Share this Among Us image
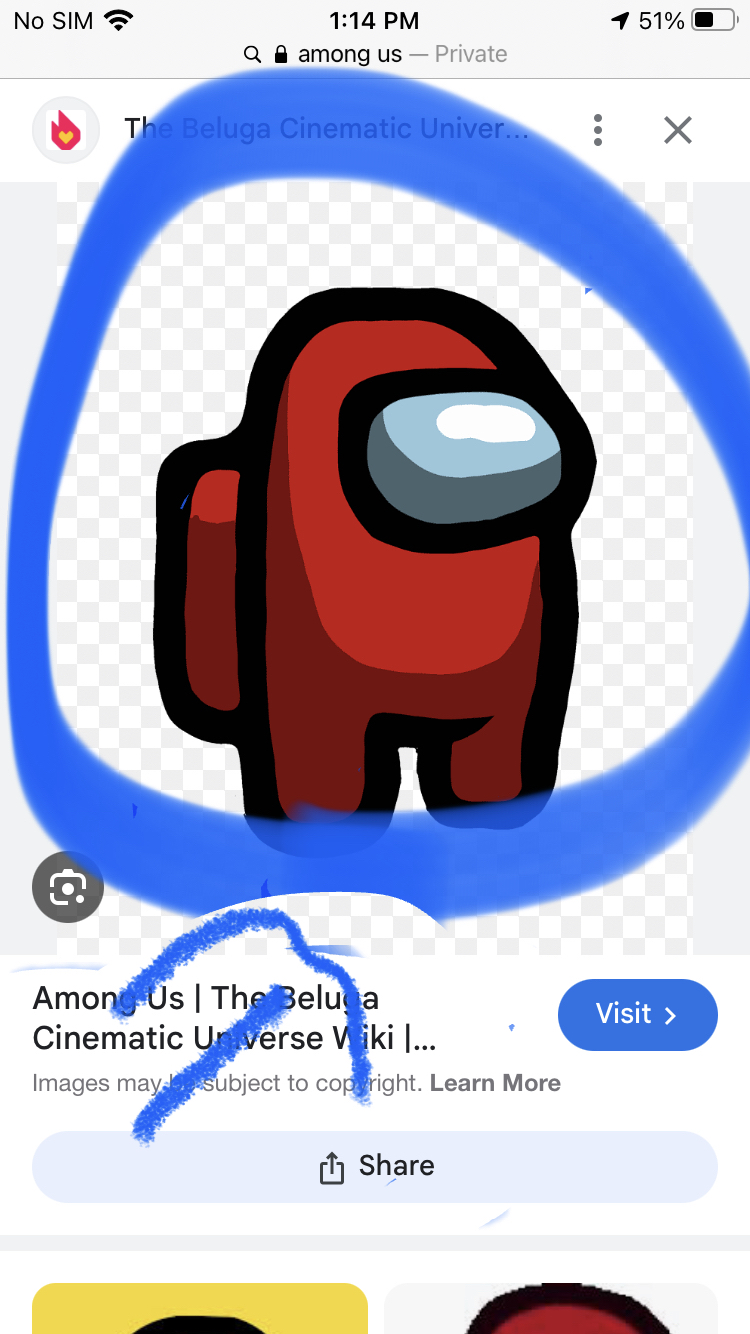The height and width of the screenshot is (1334, 750). point(375,1166)
